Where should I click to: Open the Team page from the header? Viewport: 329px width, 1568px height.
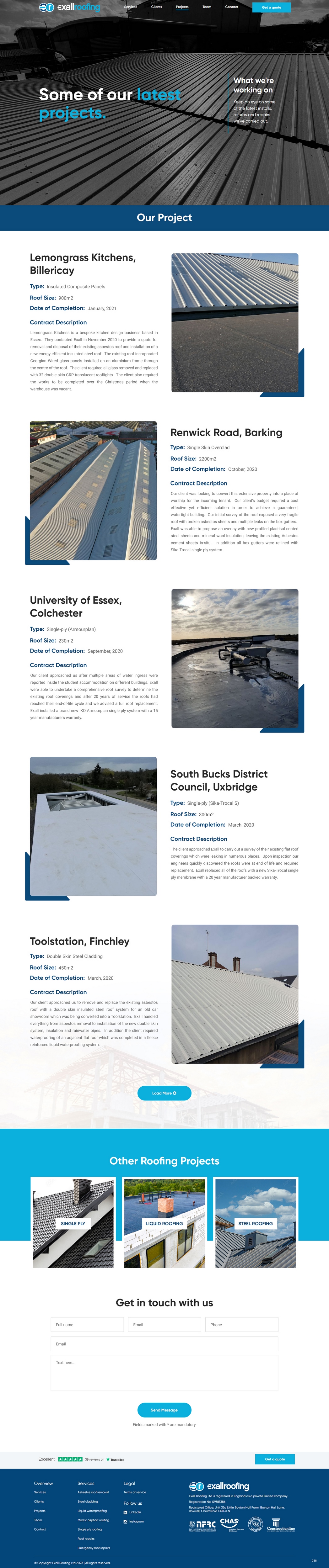pos(207,7)
